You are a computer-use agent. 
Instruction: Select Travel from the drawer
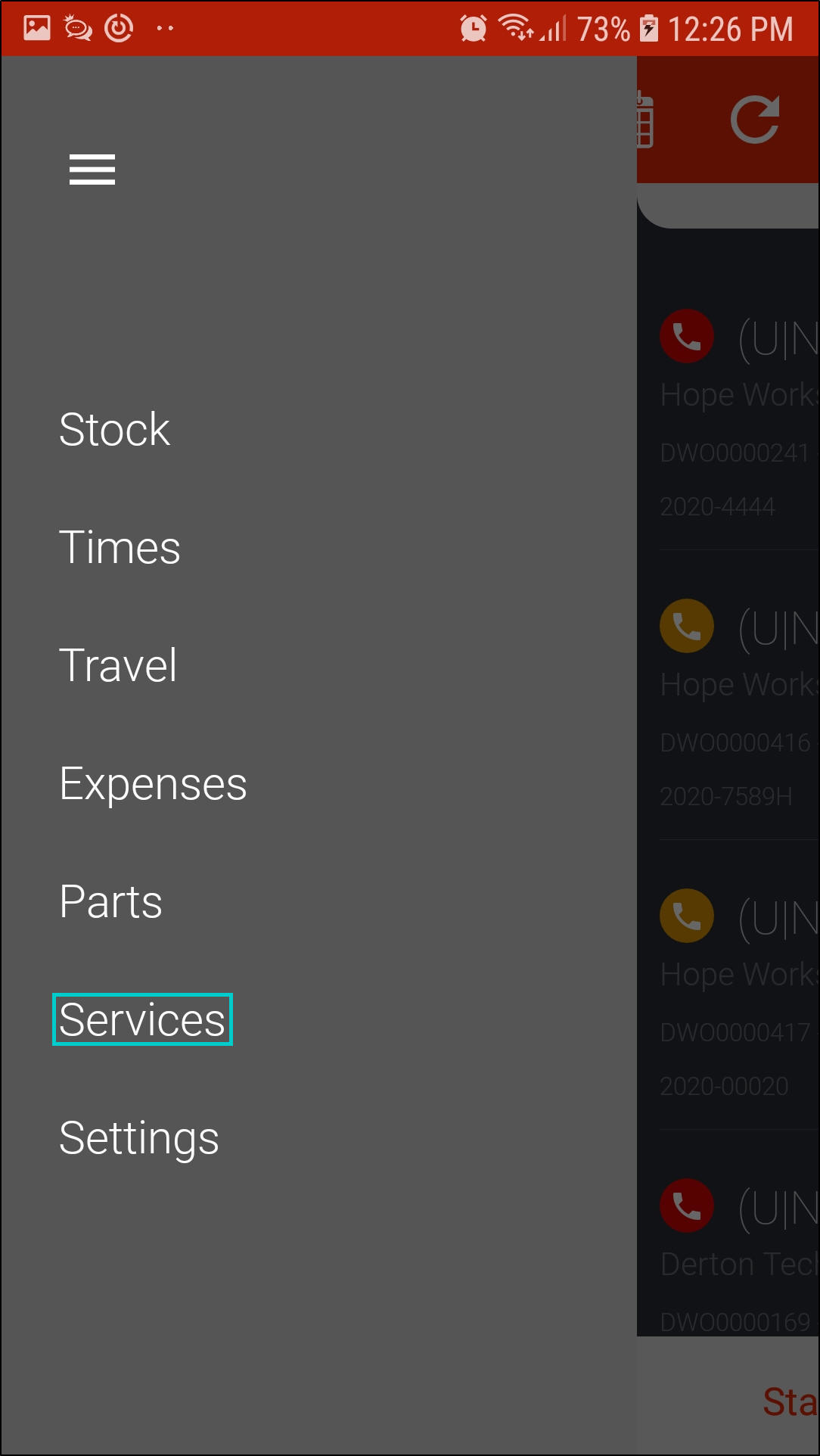point(118,666)
